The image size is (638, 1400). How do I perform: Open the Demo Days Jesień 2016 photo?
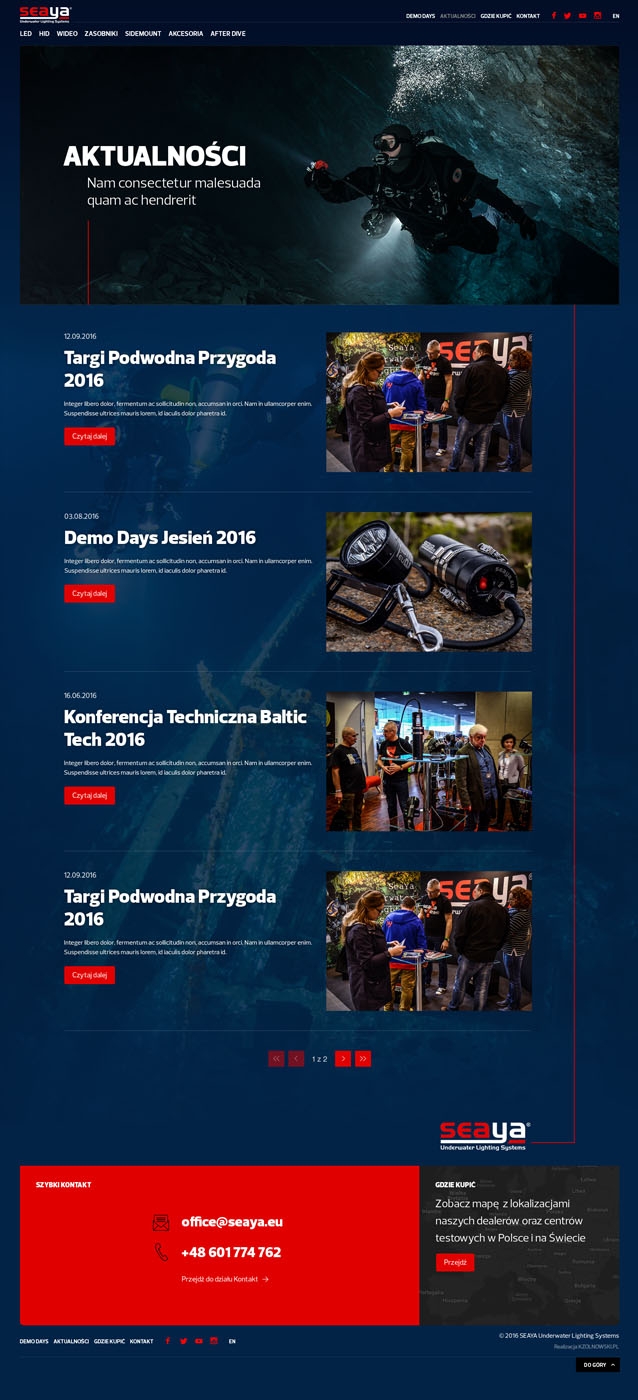pyautogui.click(x=429, y=582)
